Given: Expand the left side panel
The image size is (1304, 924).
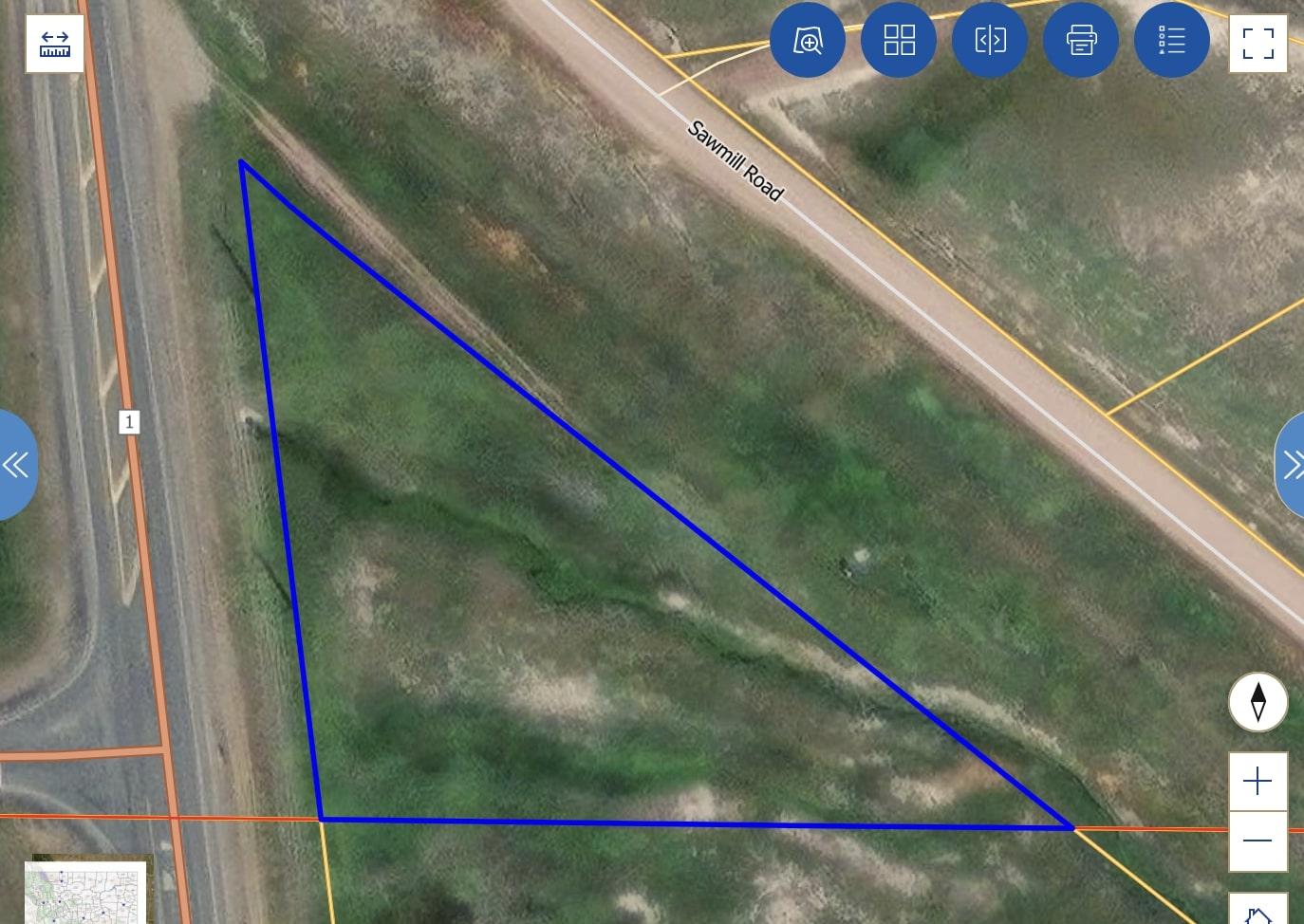Looking at the screenshot, I should (x=16, y=464).
